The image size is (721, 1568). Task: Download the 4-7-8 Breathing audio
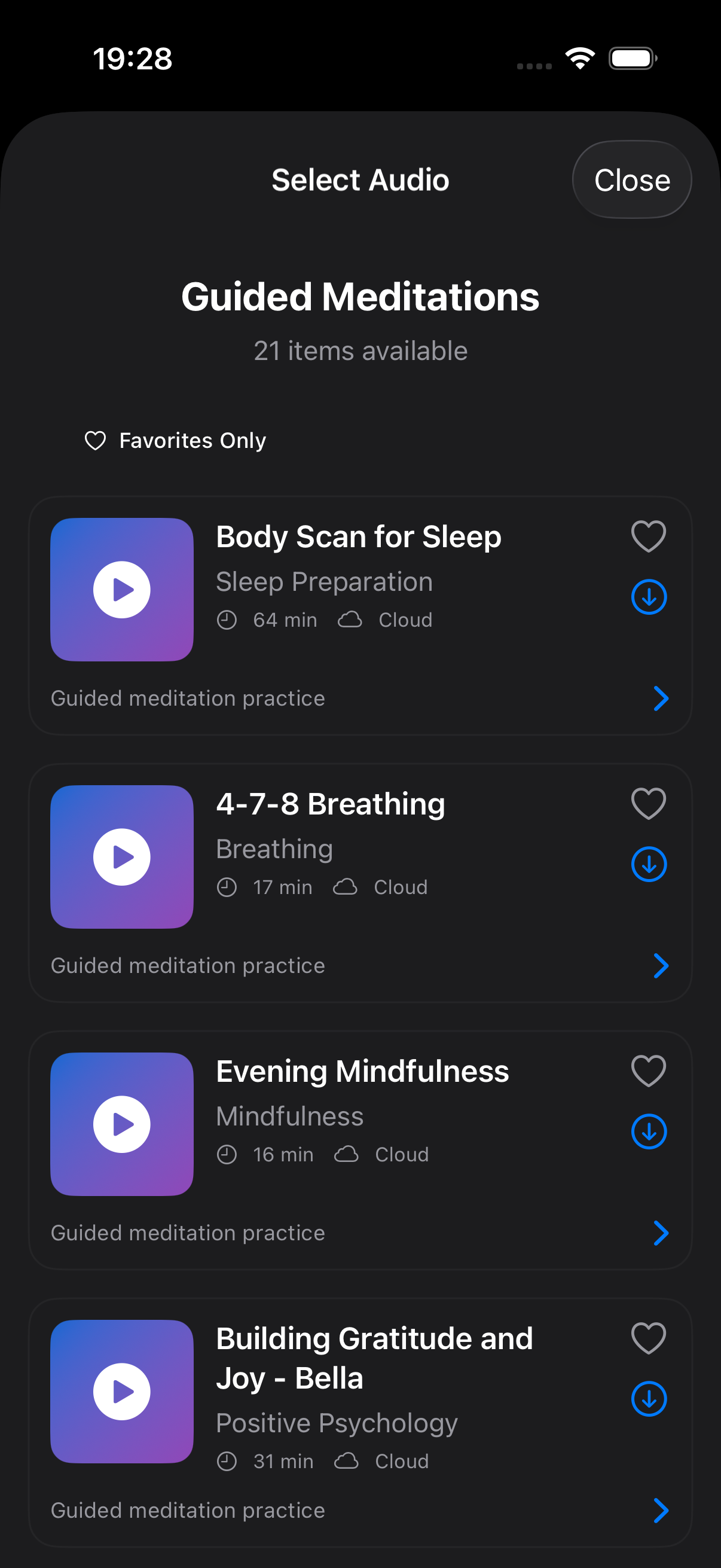tap(649, 864)
